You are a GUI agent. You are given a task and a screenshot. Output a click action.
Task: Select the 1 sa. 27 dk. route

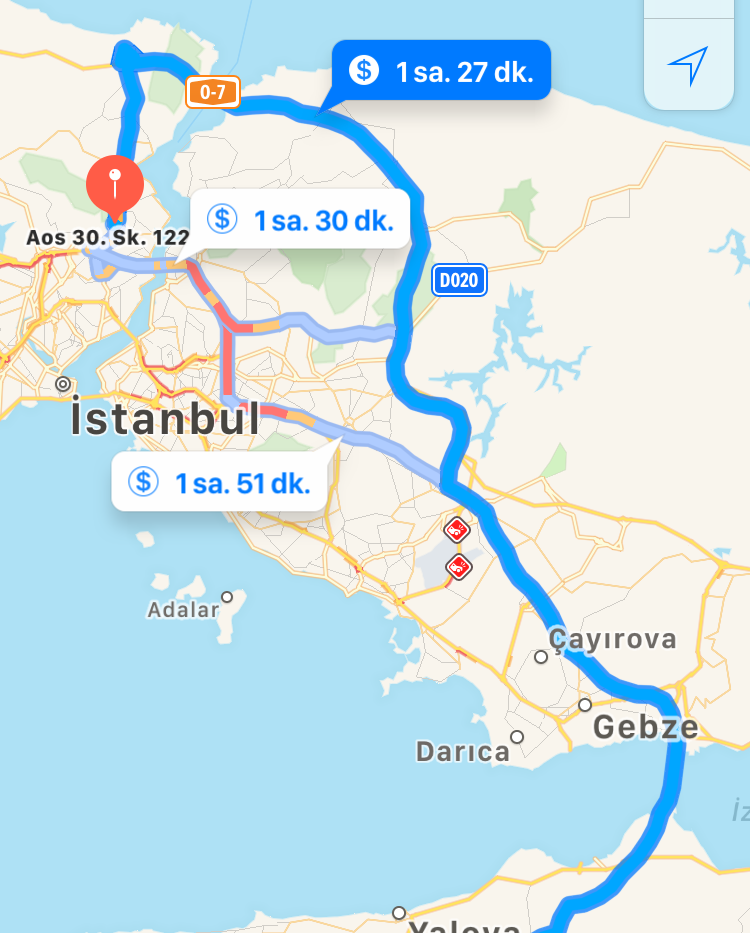click(x=441, y=71)
